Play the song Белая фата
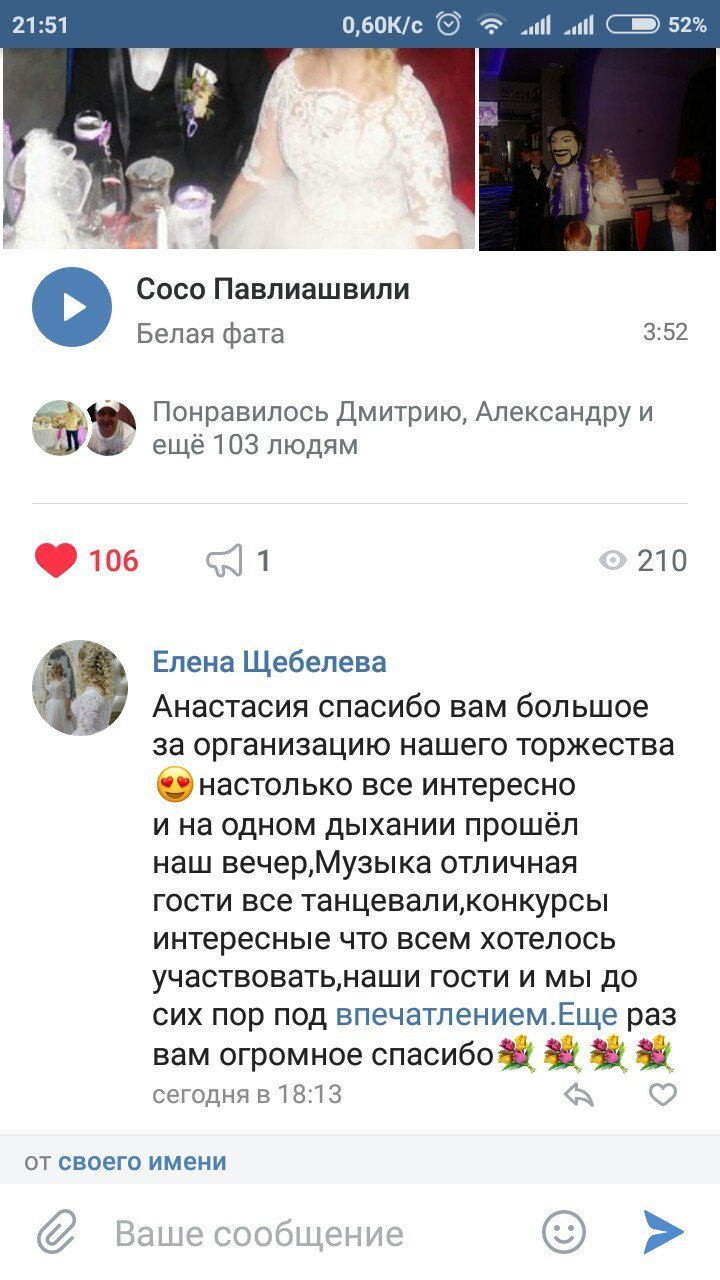The width and height of the screenshot is (720, 1280). pyautogui.click(x=72, y=307)
